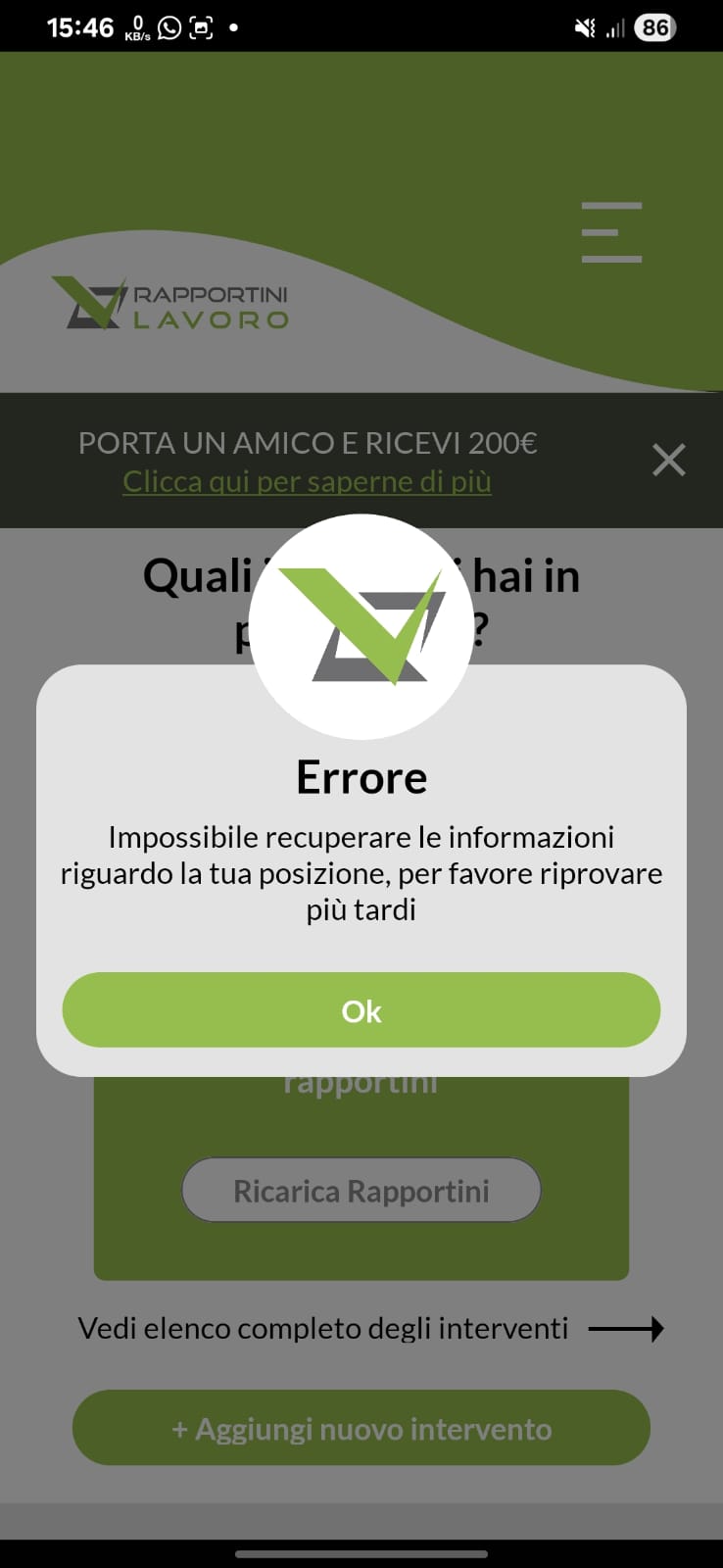Open 'Clicca qui per saperne di più' link

307,482
